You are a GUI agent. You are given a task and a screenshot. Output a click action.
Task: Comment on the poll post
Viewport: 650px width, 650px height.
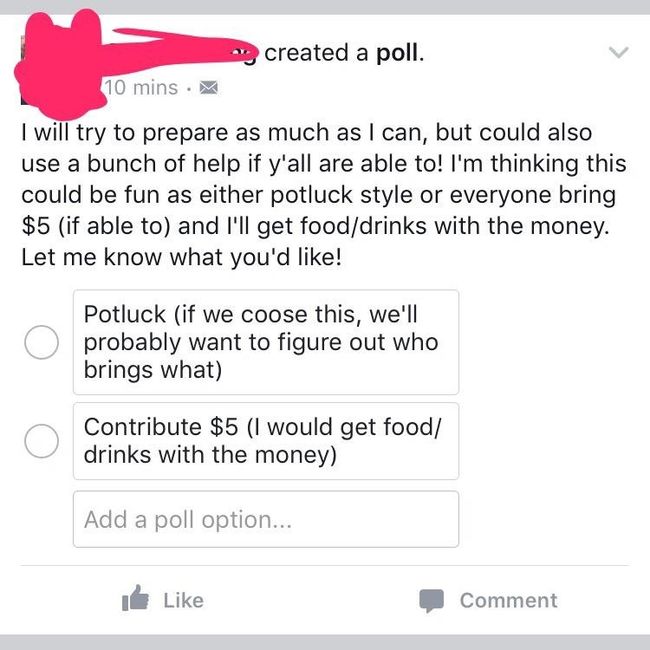pyautogui.click(x=488, y=600)
